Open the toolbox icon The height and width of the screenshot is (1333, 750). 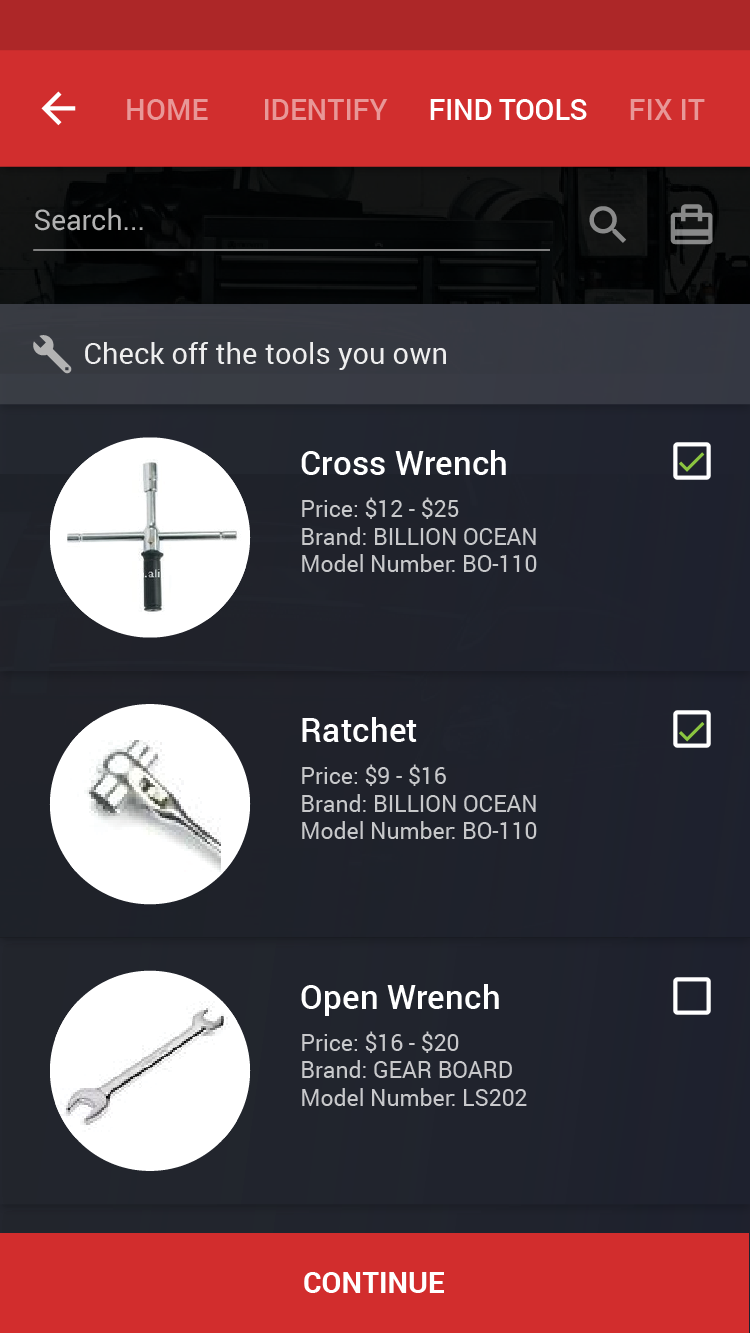click(x=691, y=225)
